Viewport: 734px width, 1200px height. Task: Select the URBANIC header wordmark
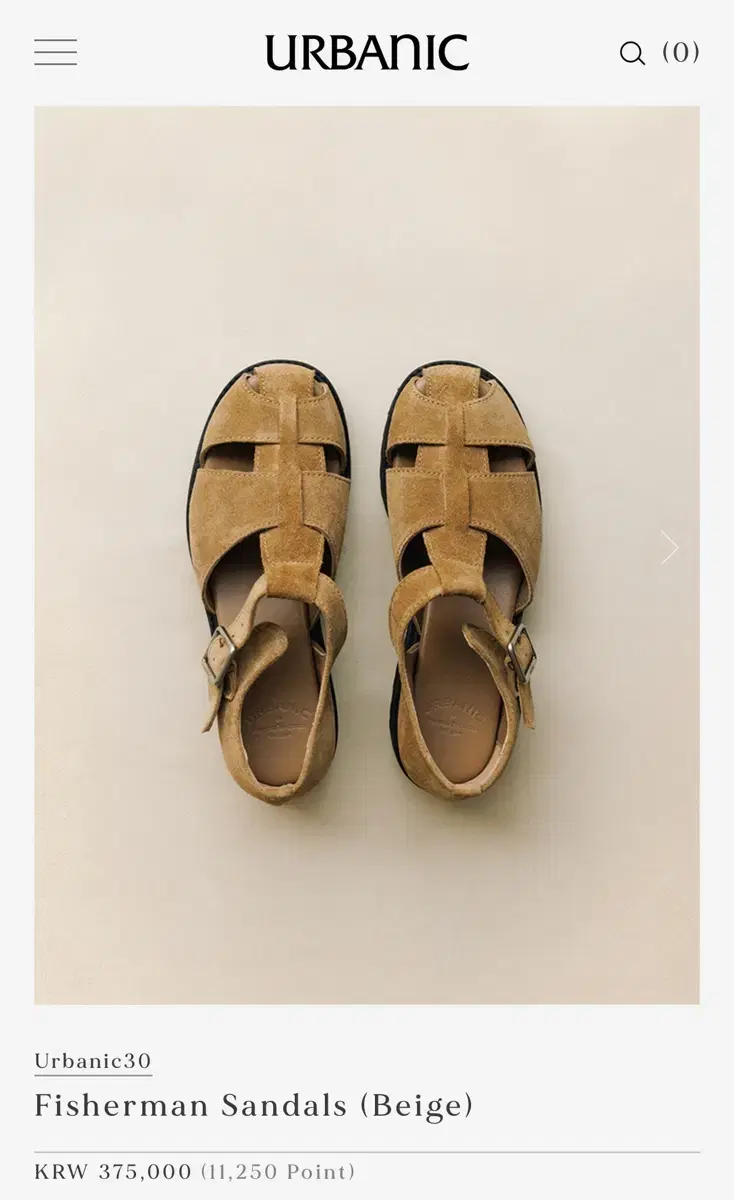coord(367,52)
